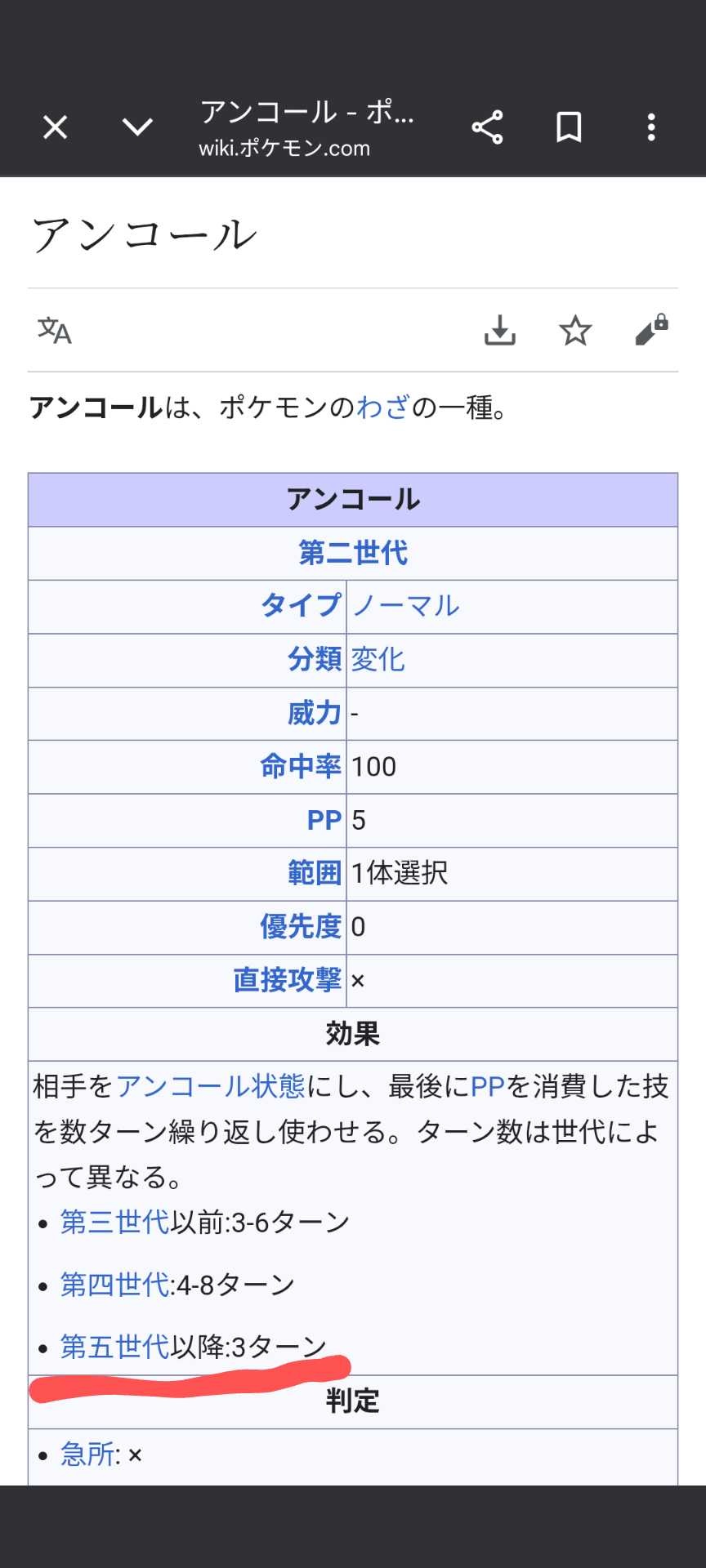The image size is (706, 1568).
Task: Visit the 直接攻撃 link
Action: pyautogui.click(x=287, y=979)
